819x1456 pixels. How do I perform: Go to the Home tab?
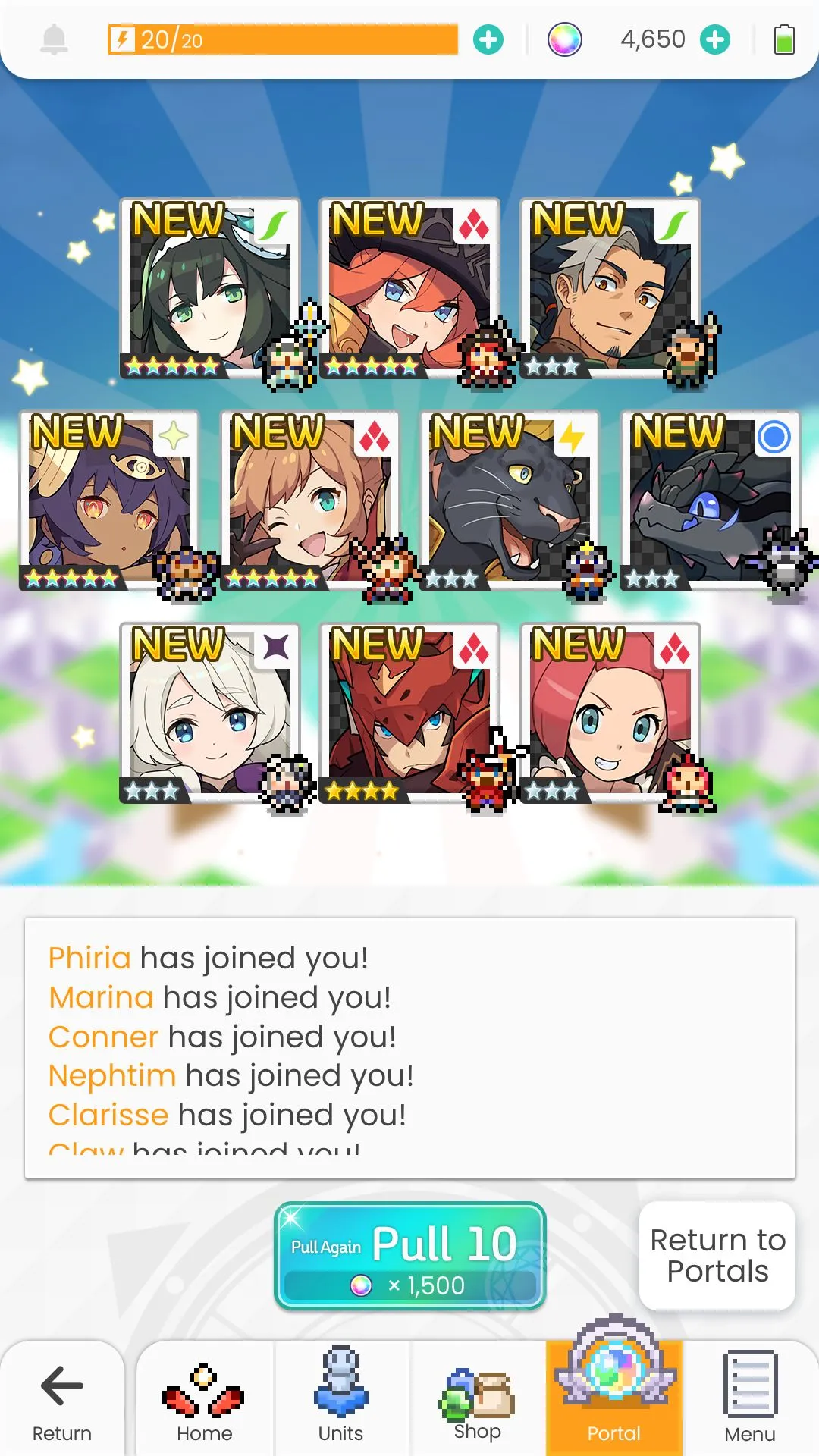click(x=204, y=1399)
